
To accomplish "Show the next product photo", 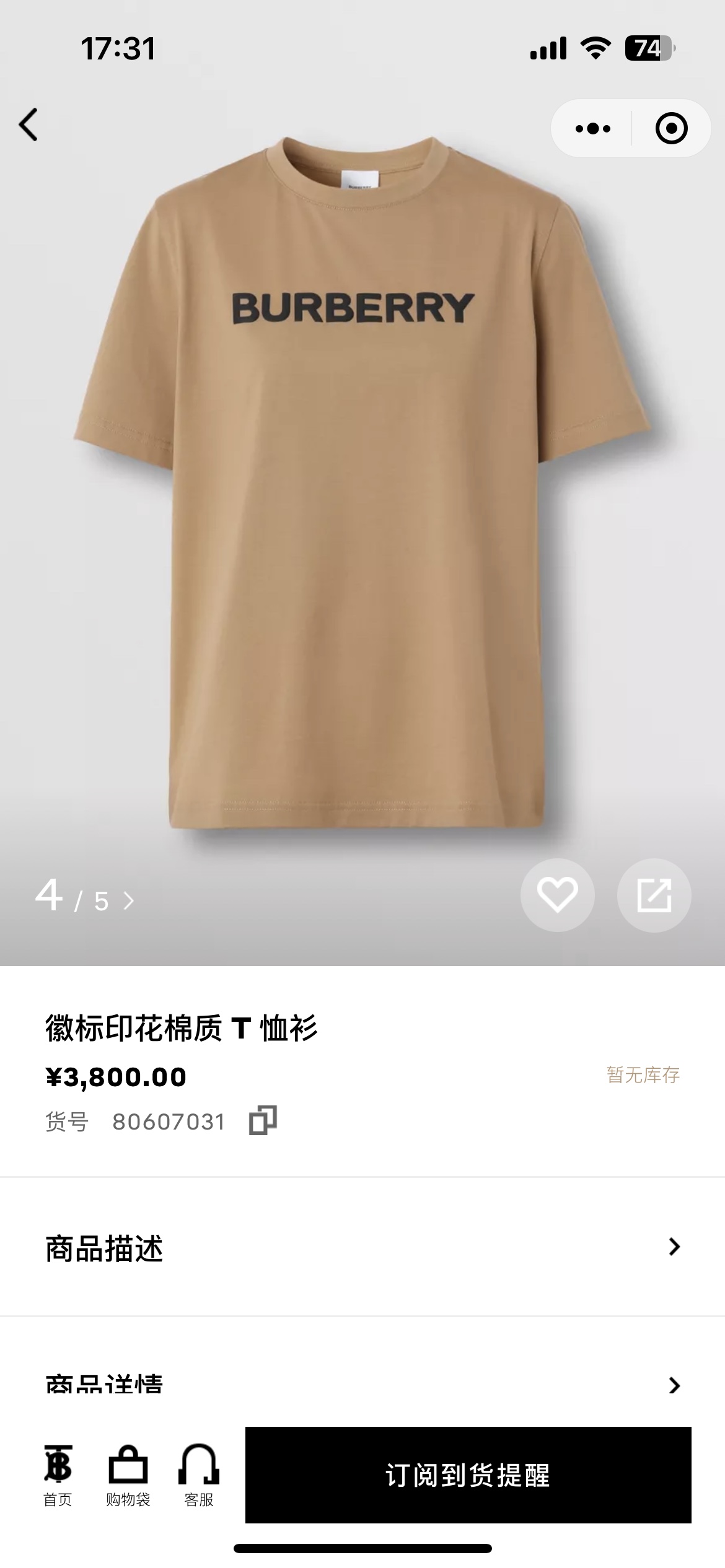I will point(129,901).
